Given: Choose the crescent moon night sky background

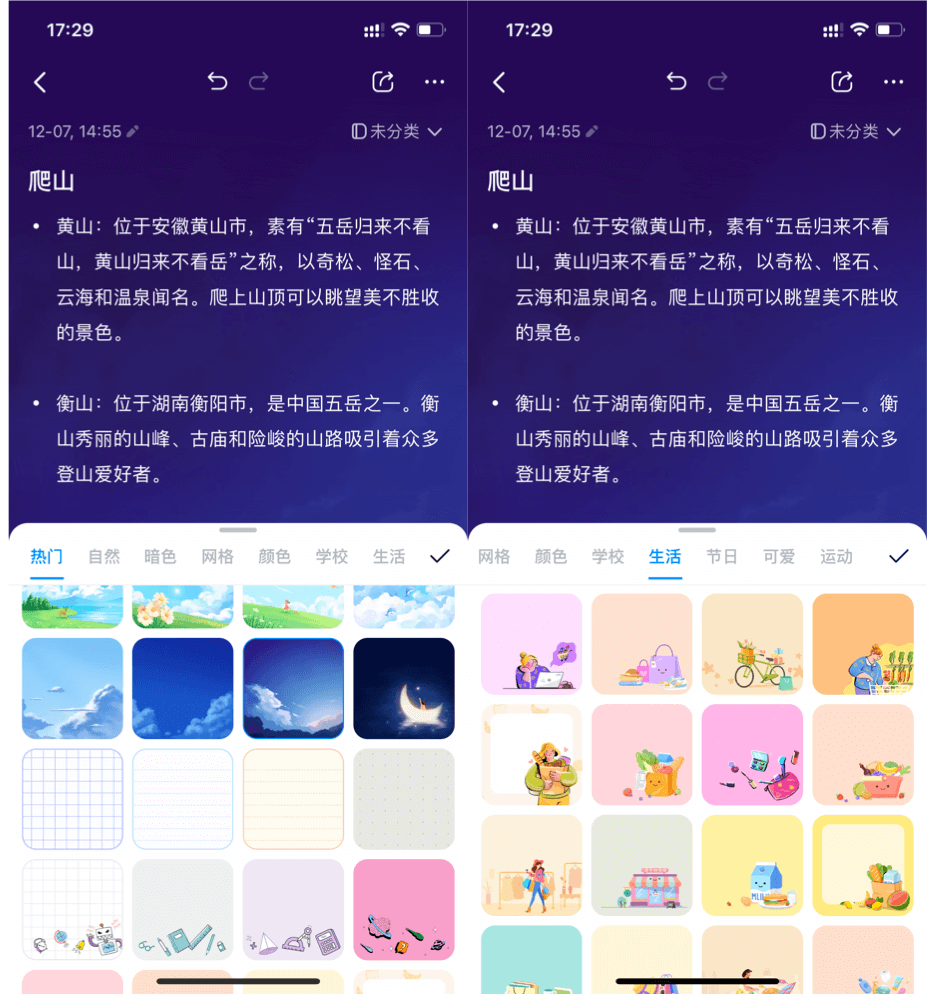Looking at the screenshot, I should 403,689.
